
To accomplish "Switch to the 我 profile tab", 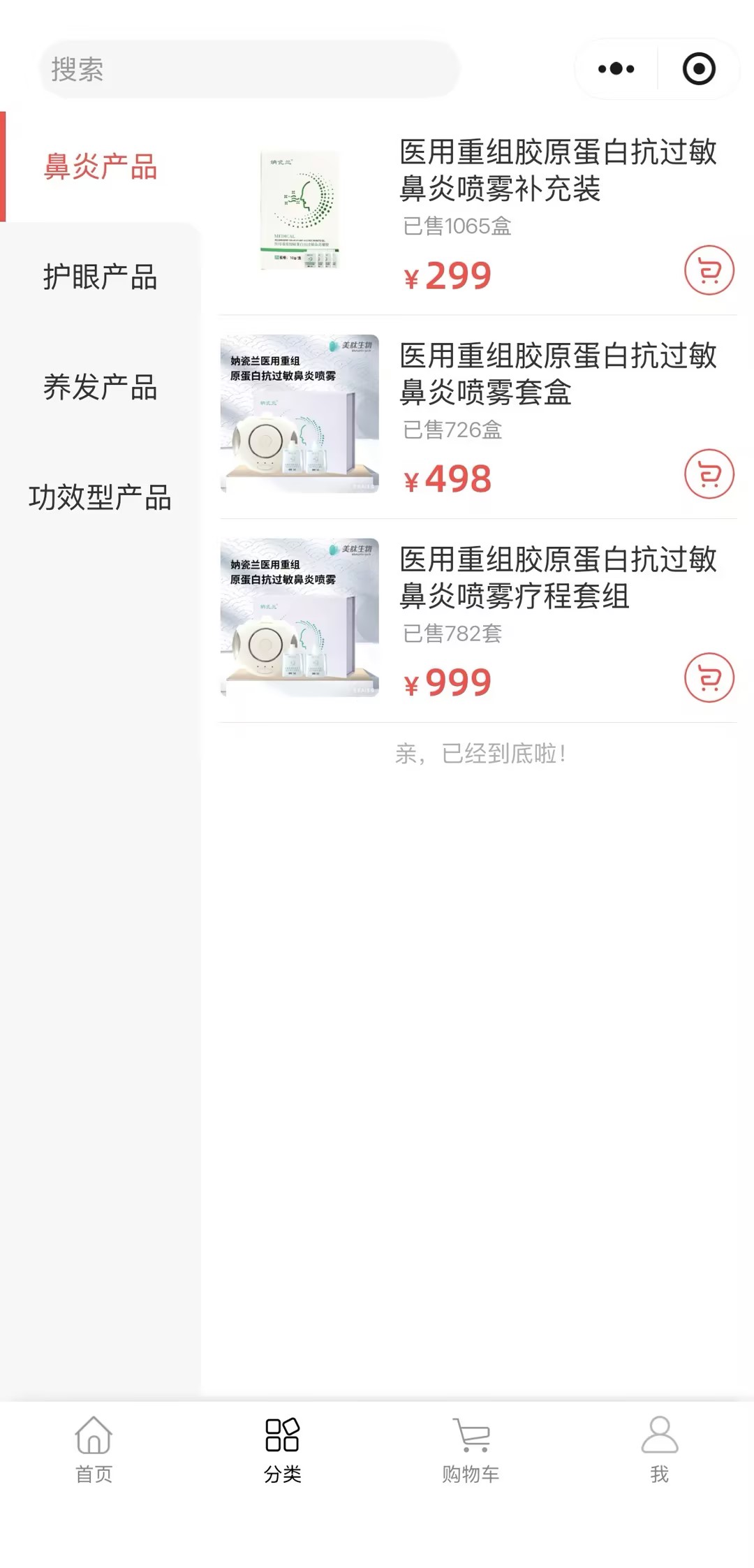I will [x=659, y=1449].
